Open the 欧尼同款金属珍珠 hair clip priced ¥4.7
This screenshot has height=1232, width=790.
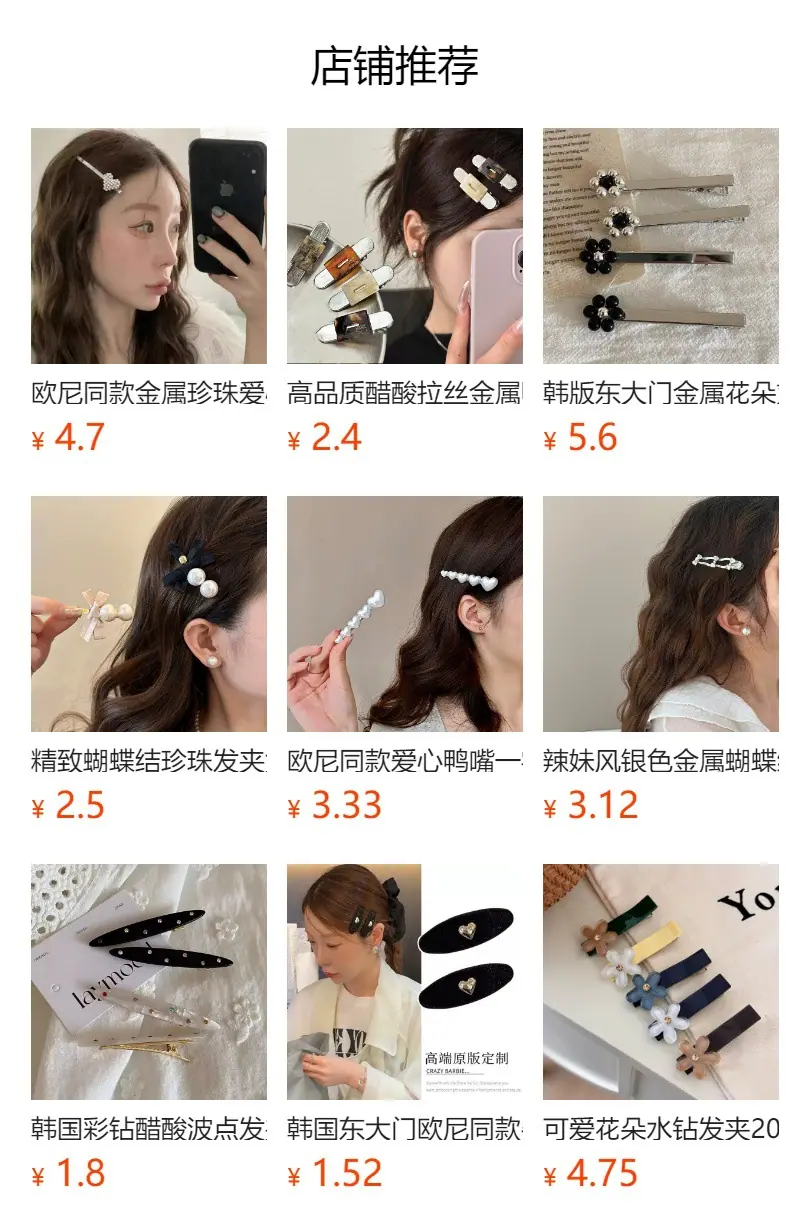click(x=149, y=291)
